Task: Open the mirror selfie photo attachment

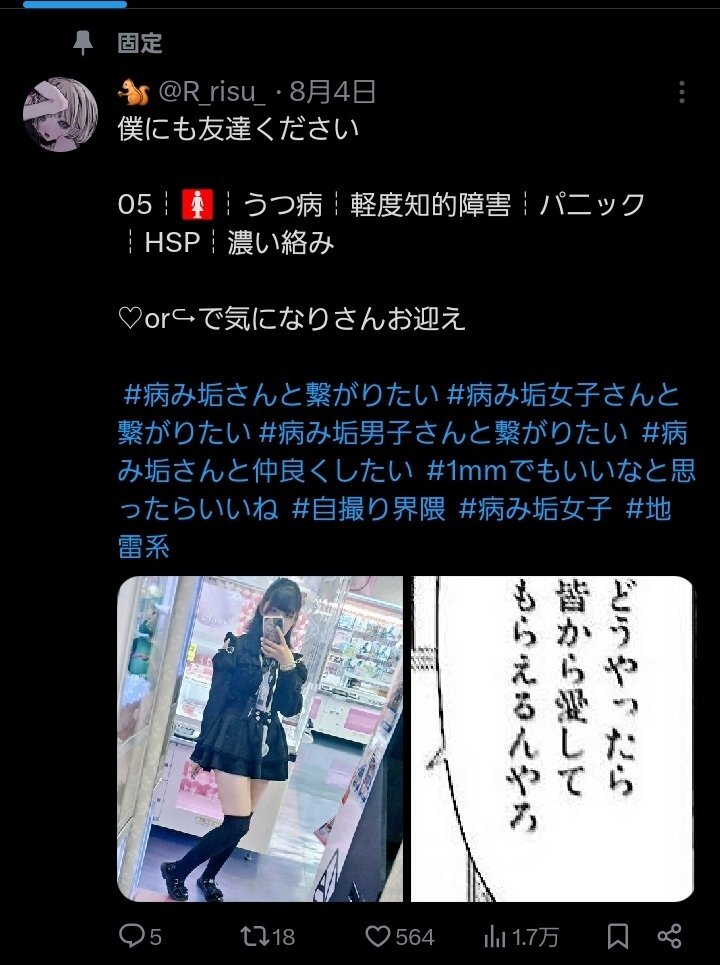Action: pyautogui.click(x=260, y=739)
